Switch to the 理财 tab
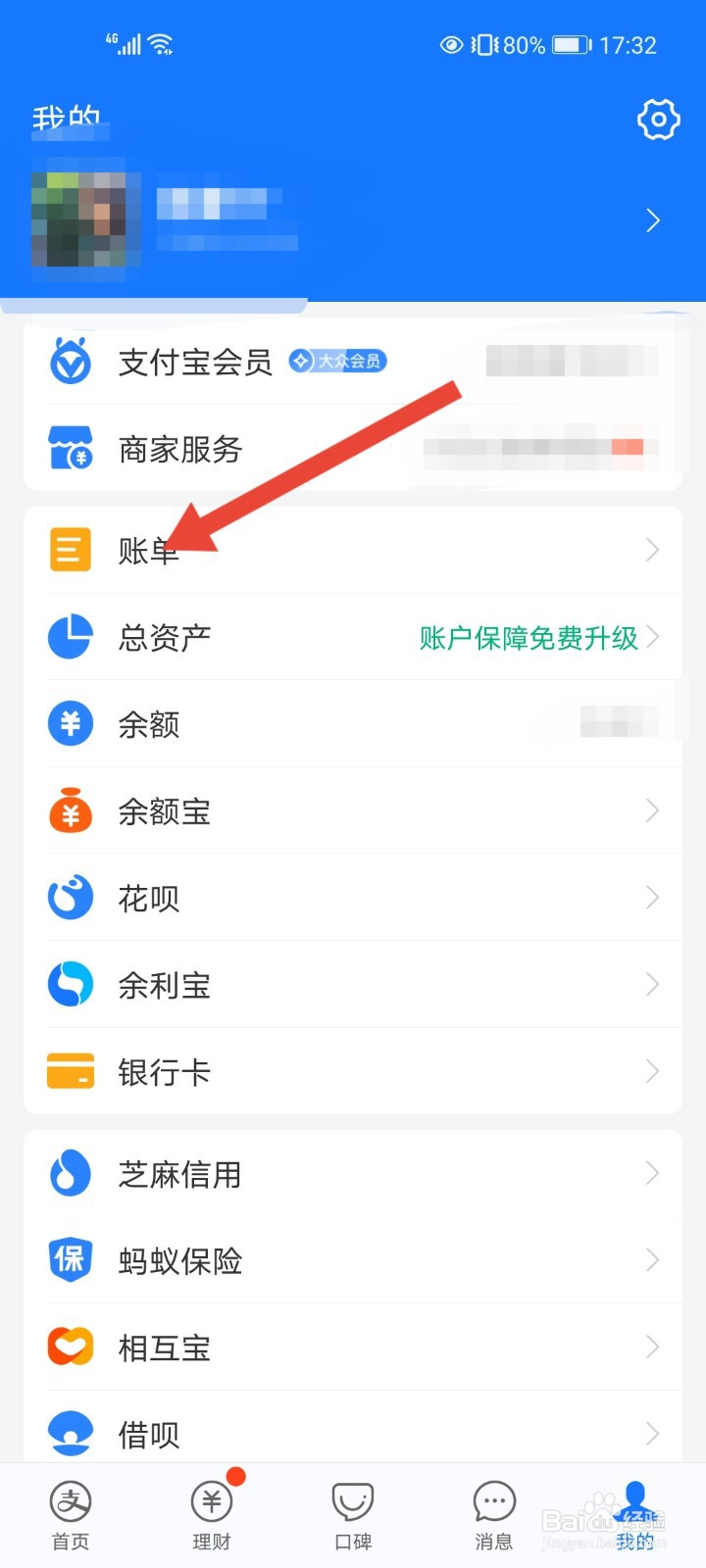Viewport: 706px width, 1568px height. click(211, 1514)
